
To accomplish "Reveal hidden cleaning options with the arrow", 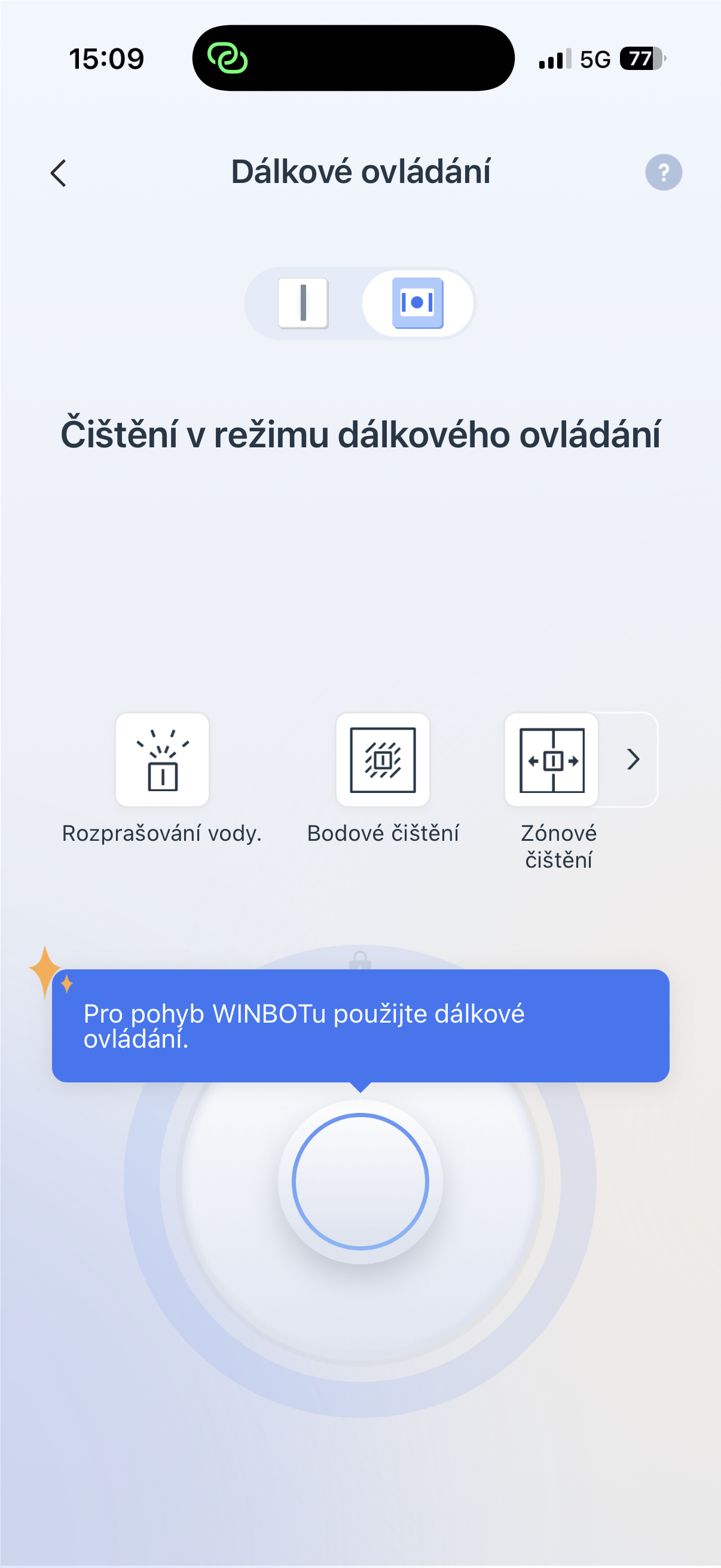I will (x=633, y=759).
